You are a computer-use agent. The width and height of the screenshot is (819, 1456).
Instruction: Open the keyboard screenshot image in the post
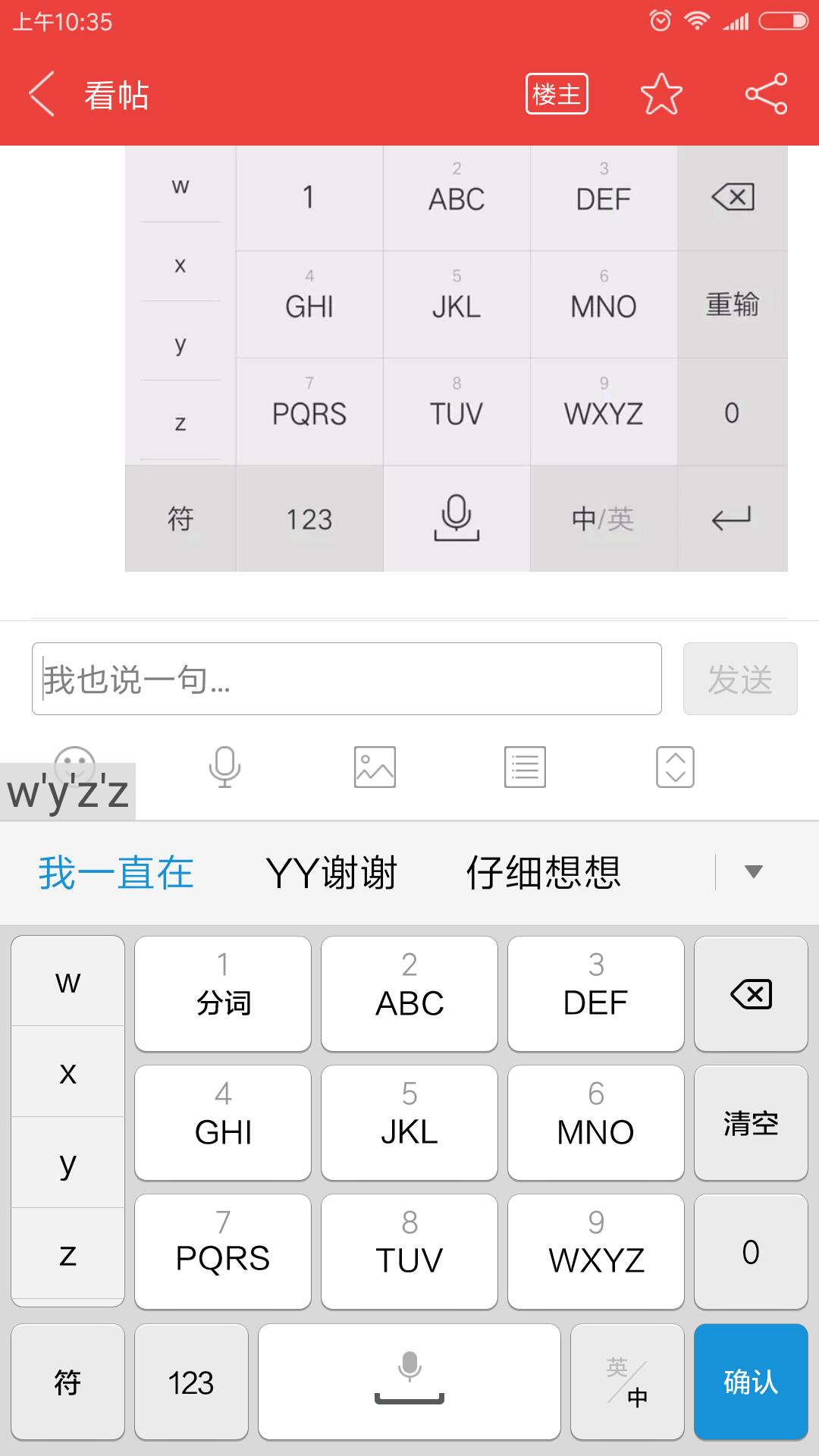point(456,358)
